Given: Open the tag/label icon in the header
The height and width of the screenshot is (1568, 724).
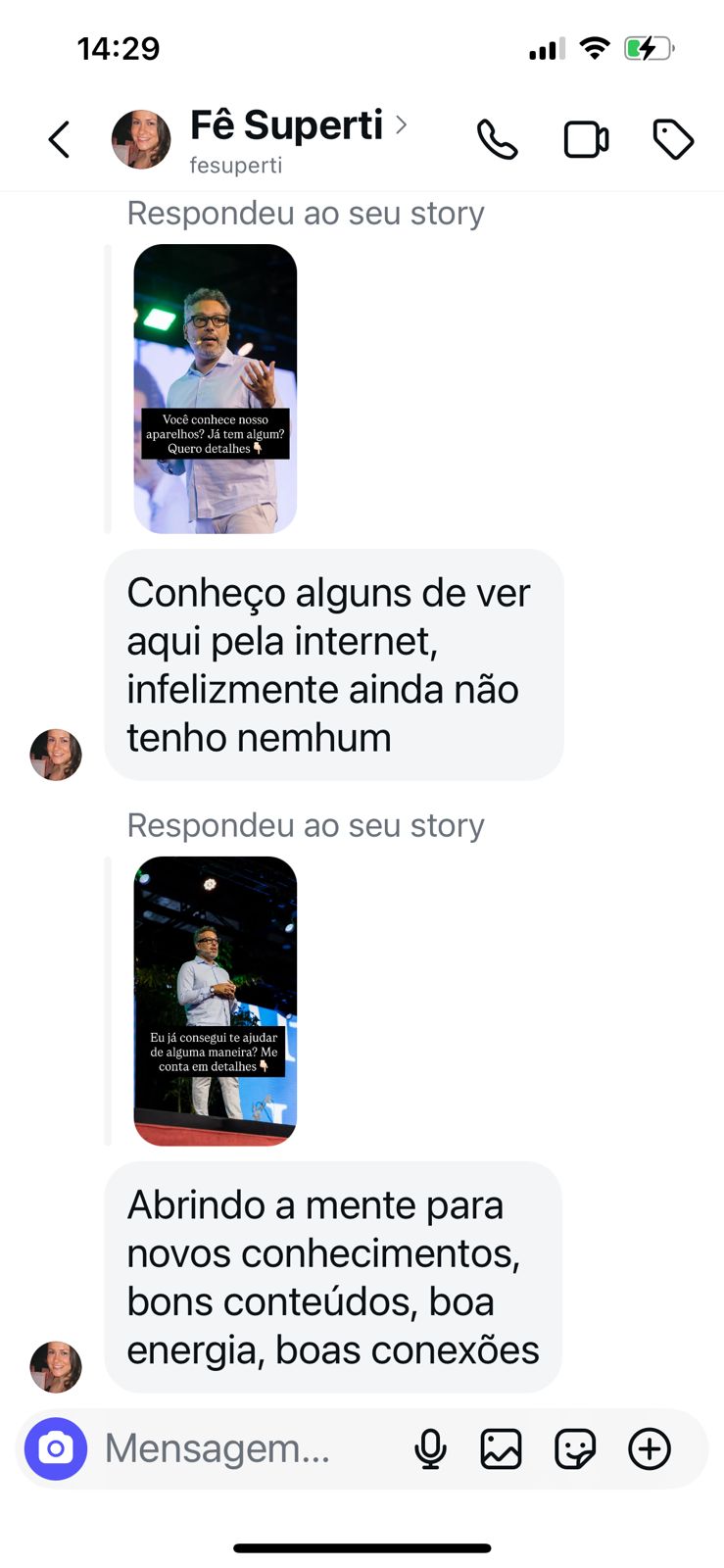Looking at the screenshot, I should pos(673,139).
